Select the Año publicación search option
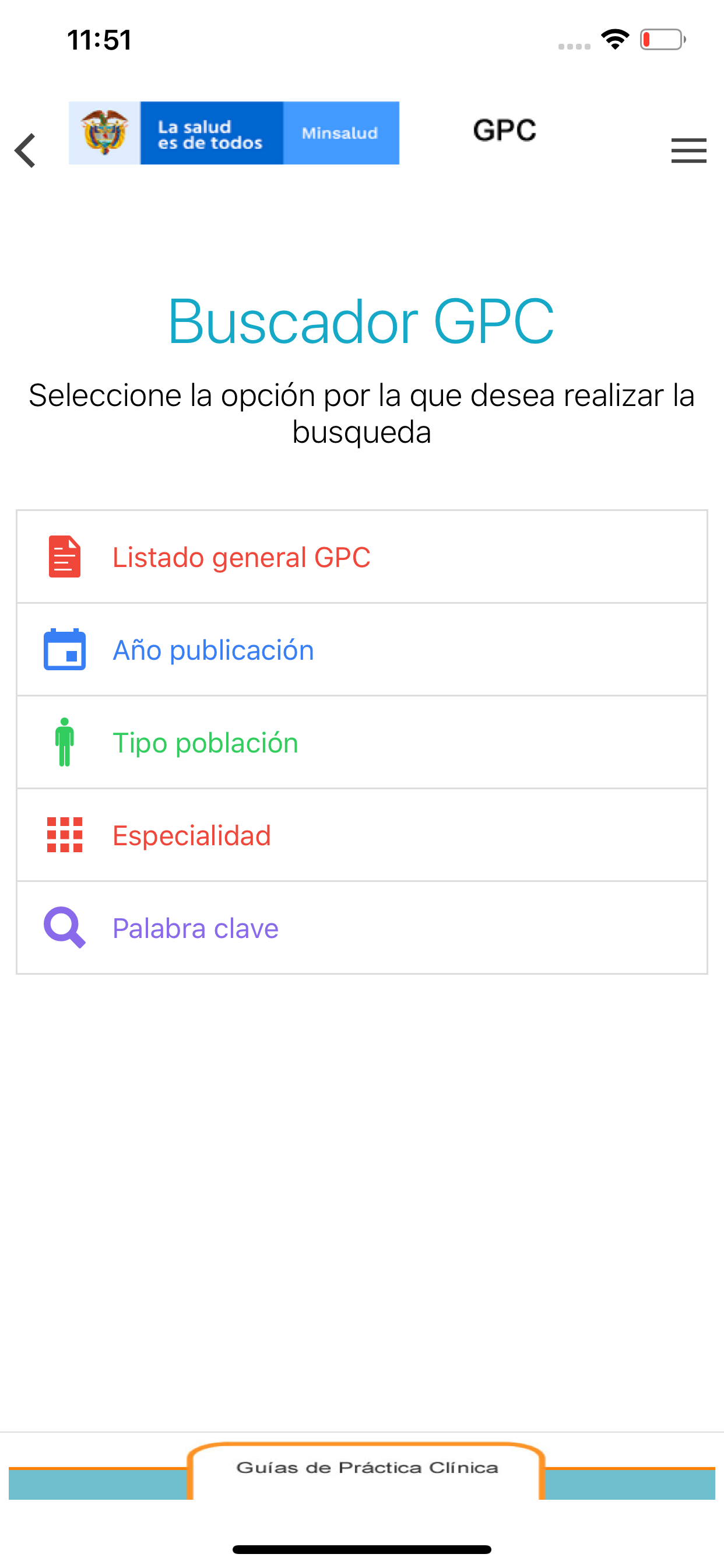The height and width of the screenshot is (1568, 724). 213,649
